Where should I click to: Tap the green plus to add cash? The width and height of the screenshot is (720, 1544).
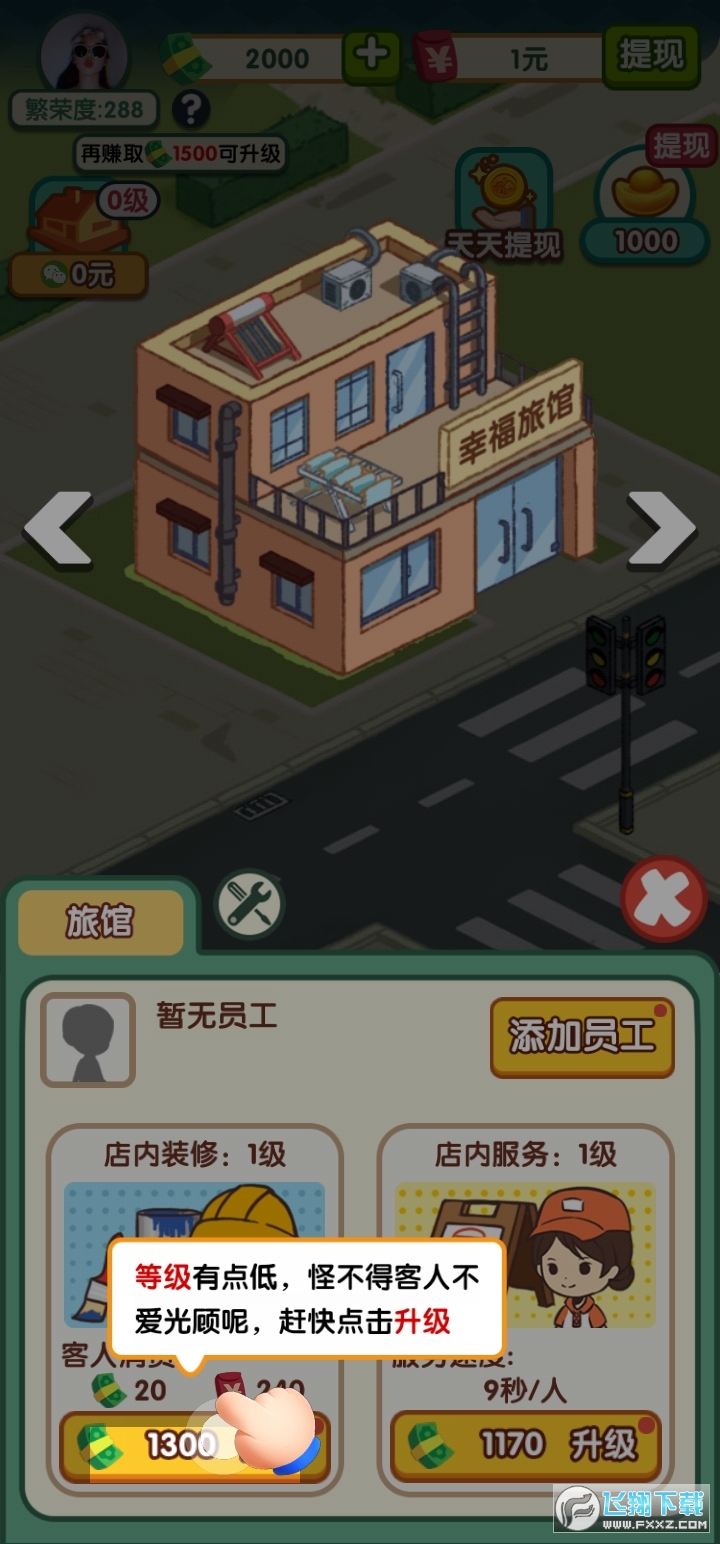(372, 57)
